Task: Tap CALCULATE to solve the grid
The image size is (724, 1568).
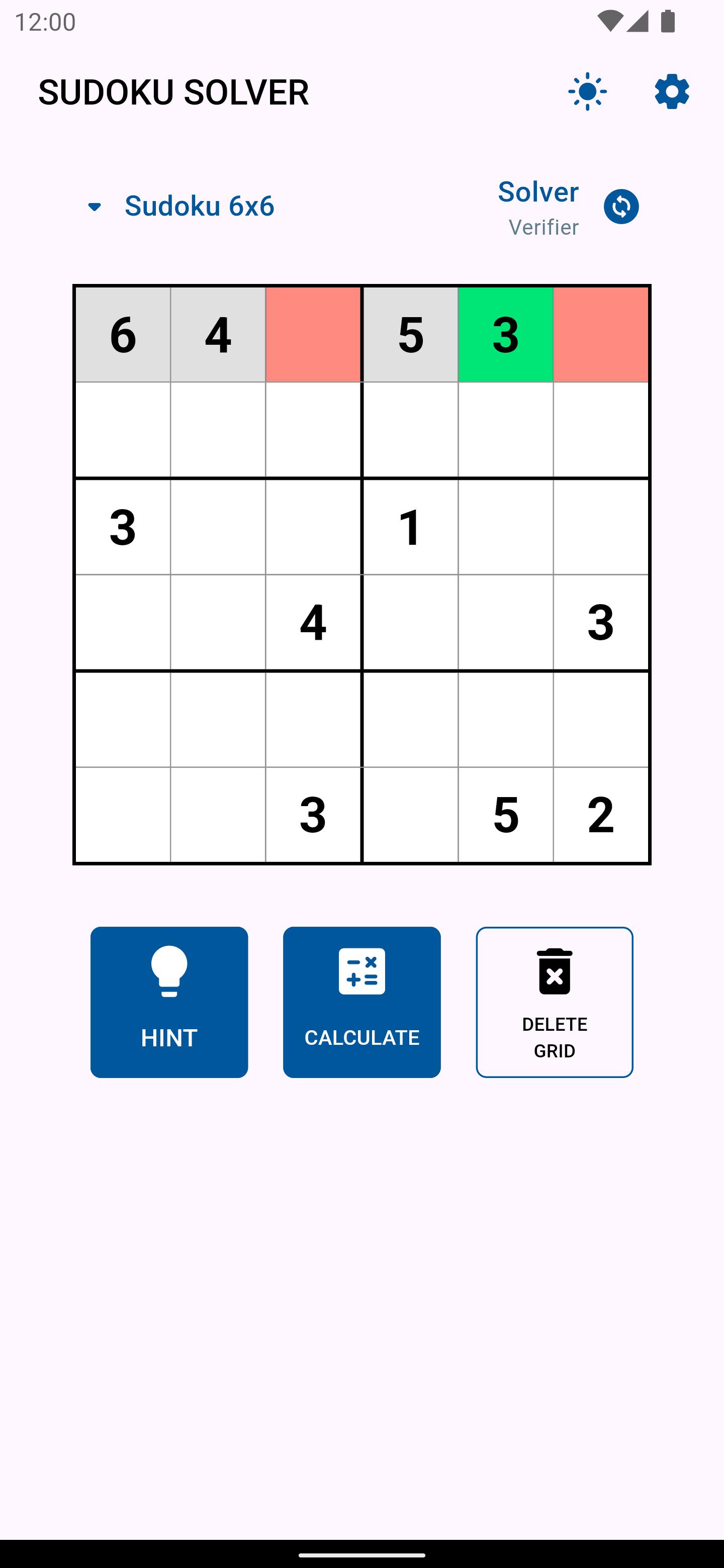Action: [x=361, y=1002]
